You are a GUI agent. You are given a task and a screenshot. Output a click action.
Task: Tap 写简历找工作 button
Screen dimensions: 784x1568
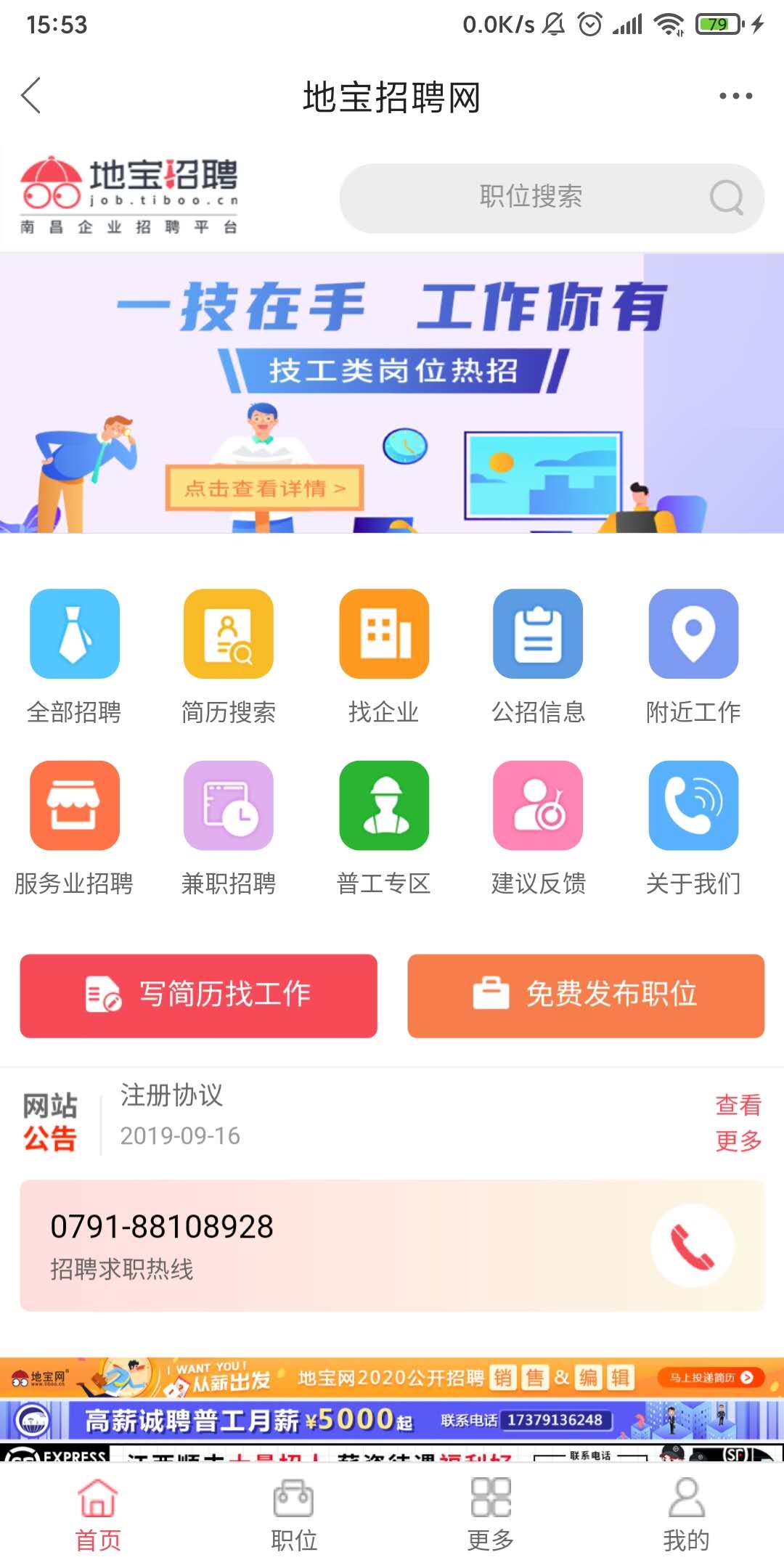198,995
